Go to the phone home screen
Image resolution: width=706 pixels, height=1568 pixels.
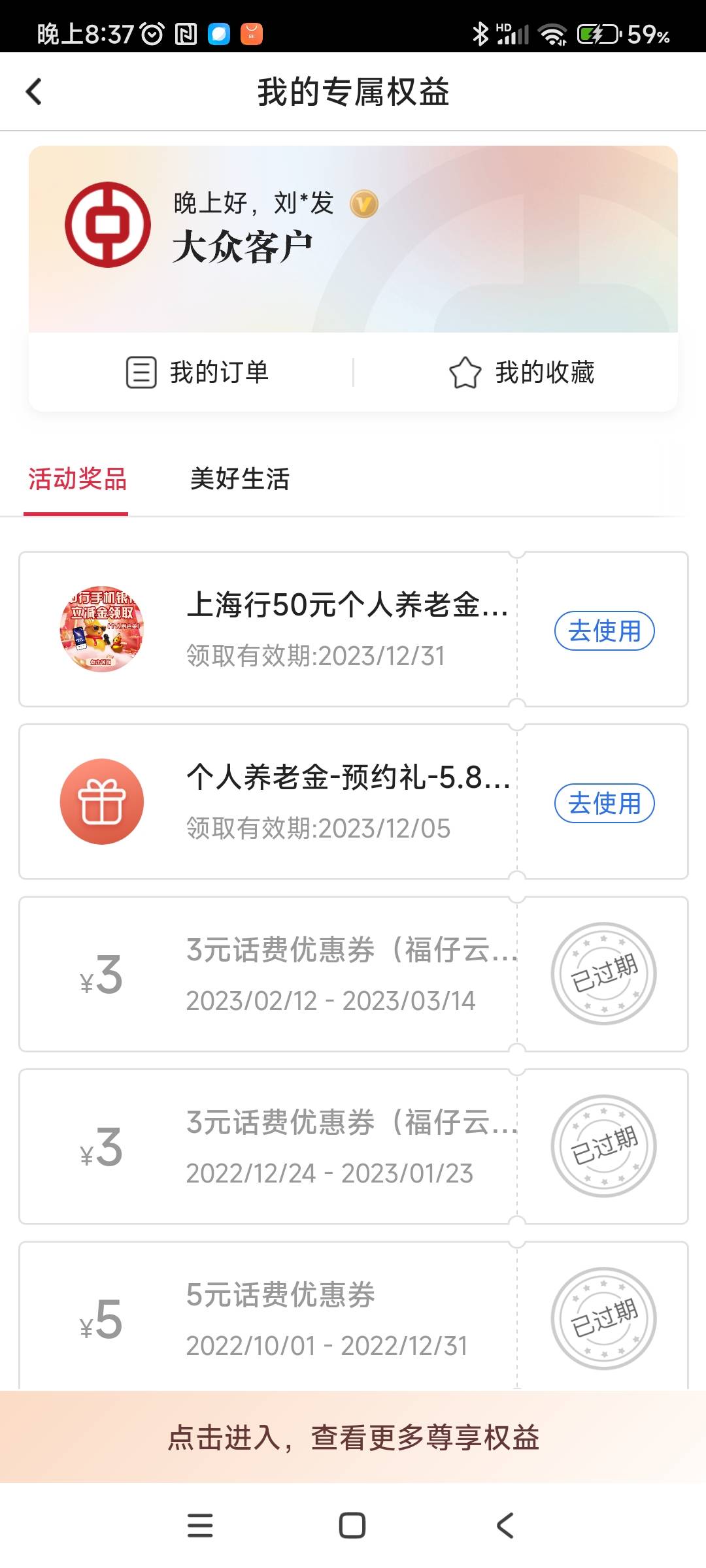click(x=352, y=1526)
